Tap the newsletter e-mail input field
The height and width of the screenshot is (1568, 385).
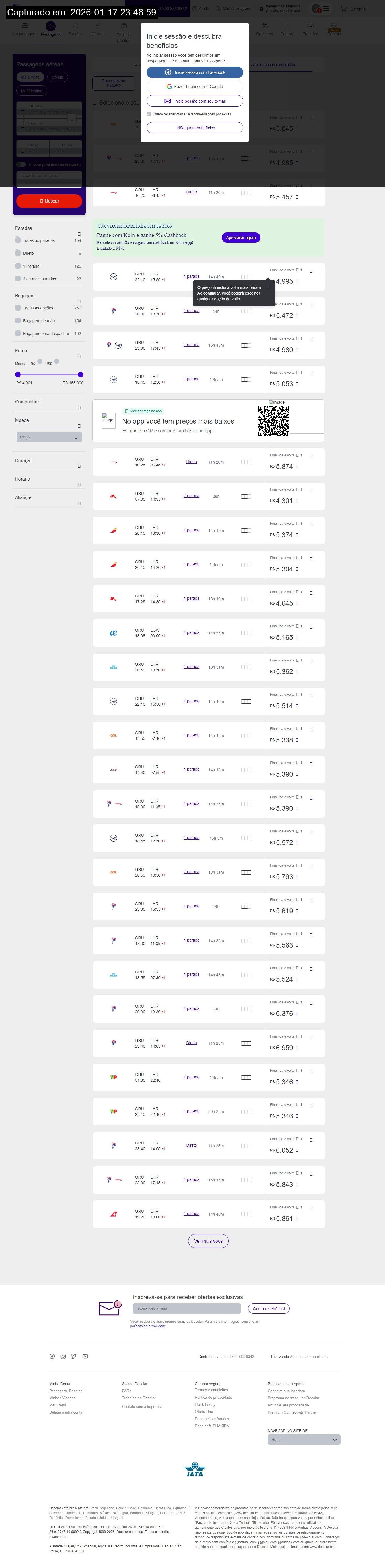(x=186, y=1308)
